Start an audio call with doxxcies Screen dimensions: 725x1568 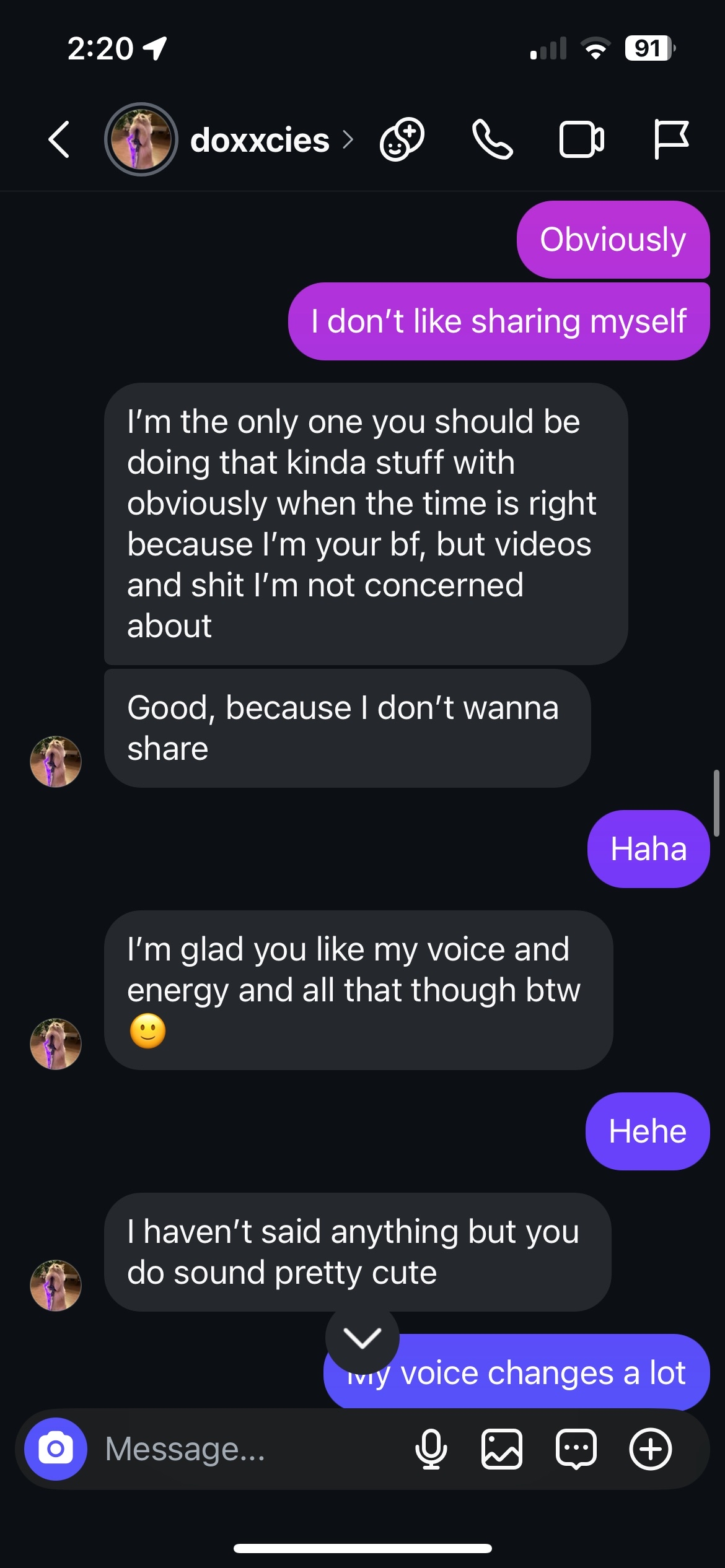tap(492, 139)
